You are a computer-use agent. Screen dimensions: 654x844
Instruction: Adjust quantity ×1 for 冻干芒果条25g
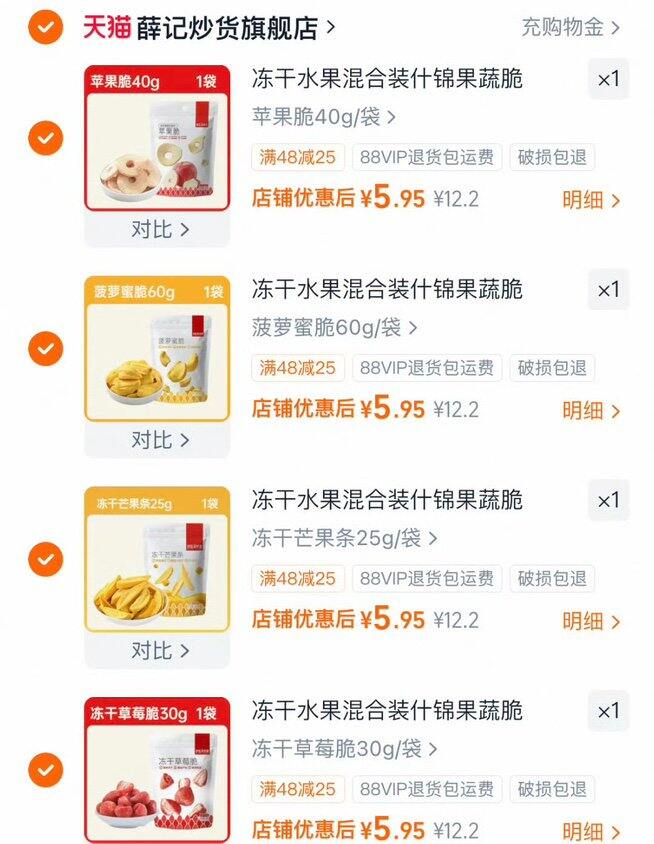coord(608,501)
